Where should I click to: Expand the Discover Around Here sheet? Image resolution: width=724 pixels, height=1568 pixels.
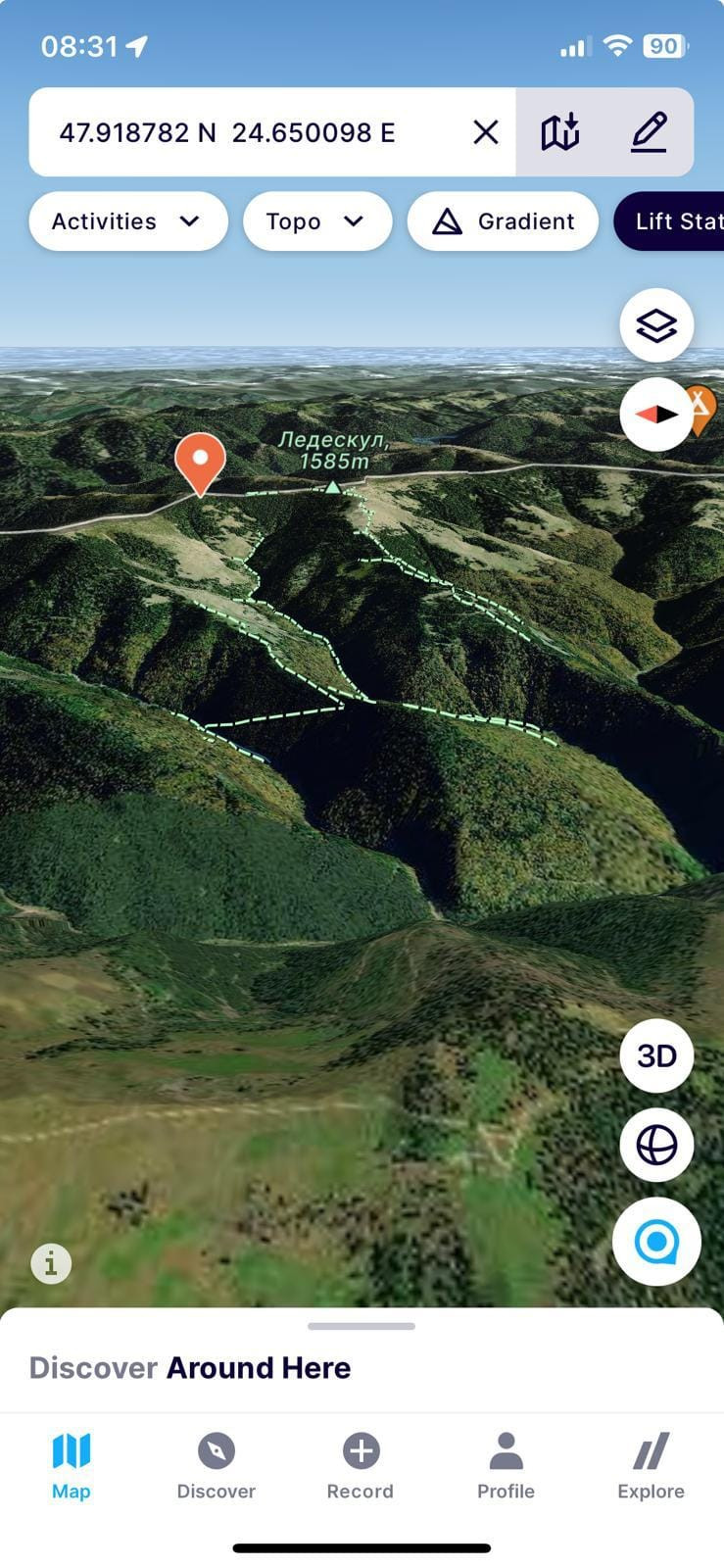[x=361, y=1327]
